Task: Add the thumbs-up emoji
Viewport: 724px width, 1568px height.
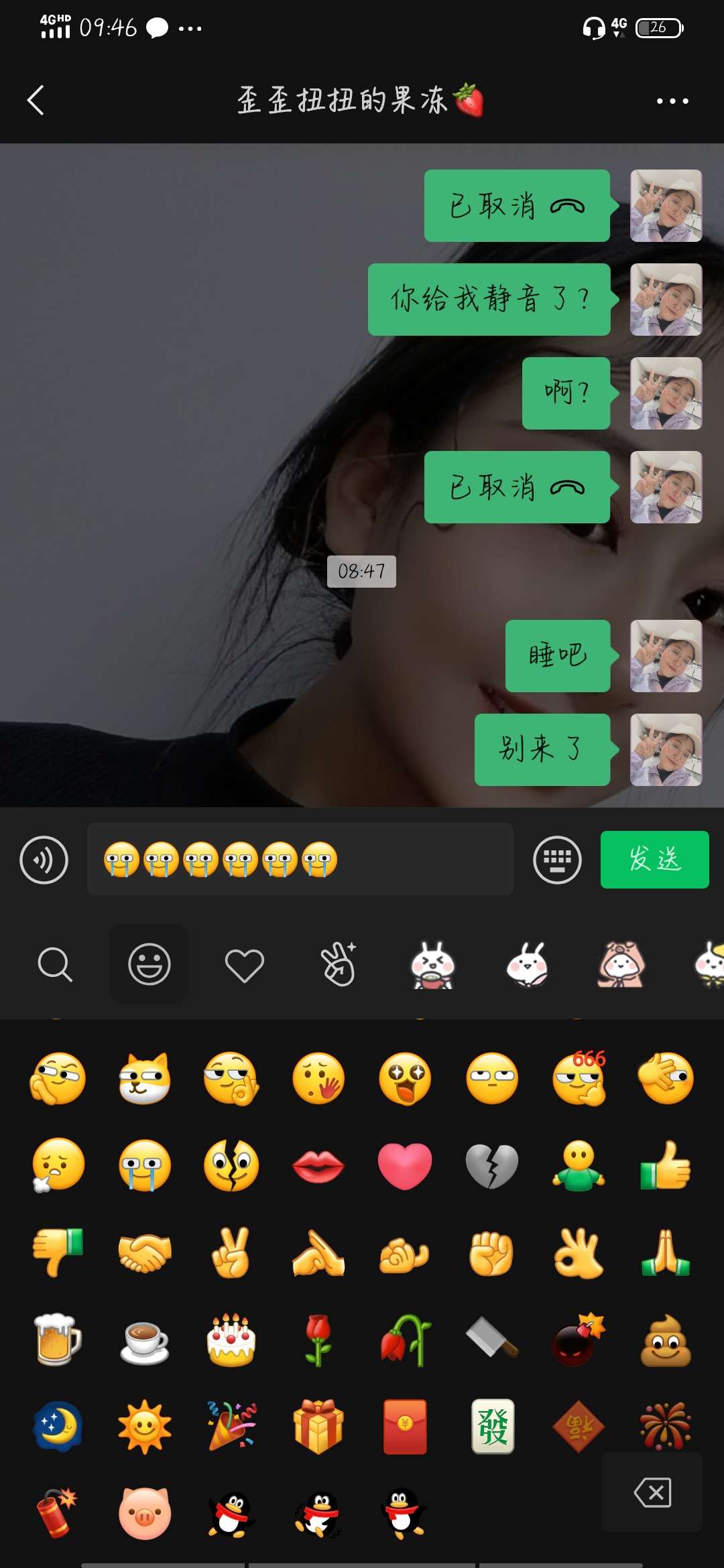Action: pyautogui.click(x=666, y=1166)
